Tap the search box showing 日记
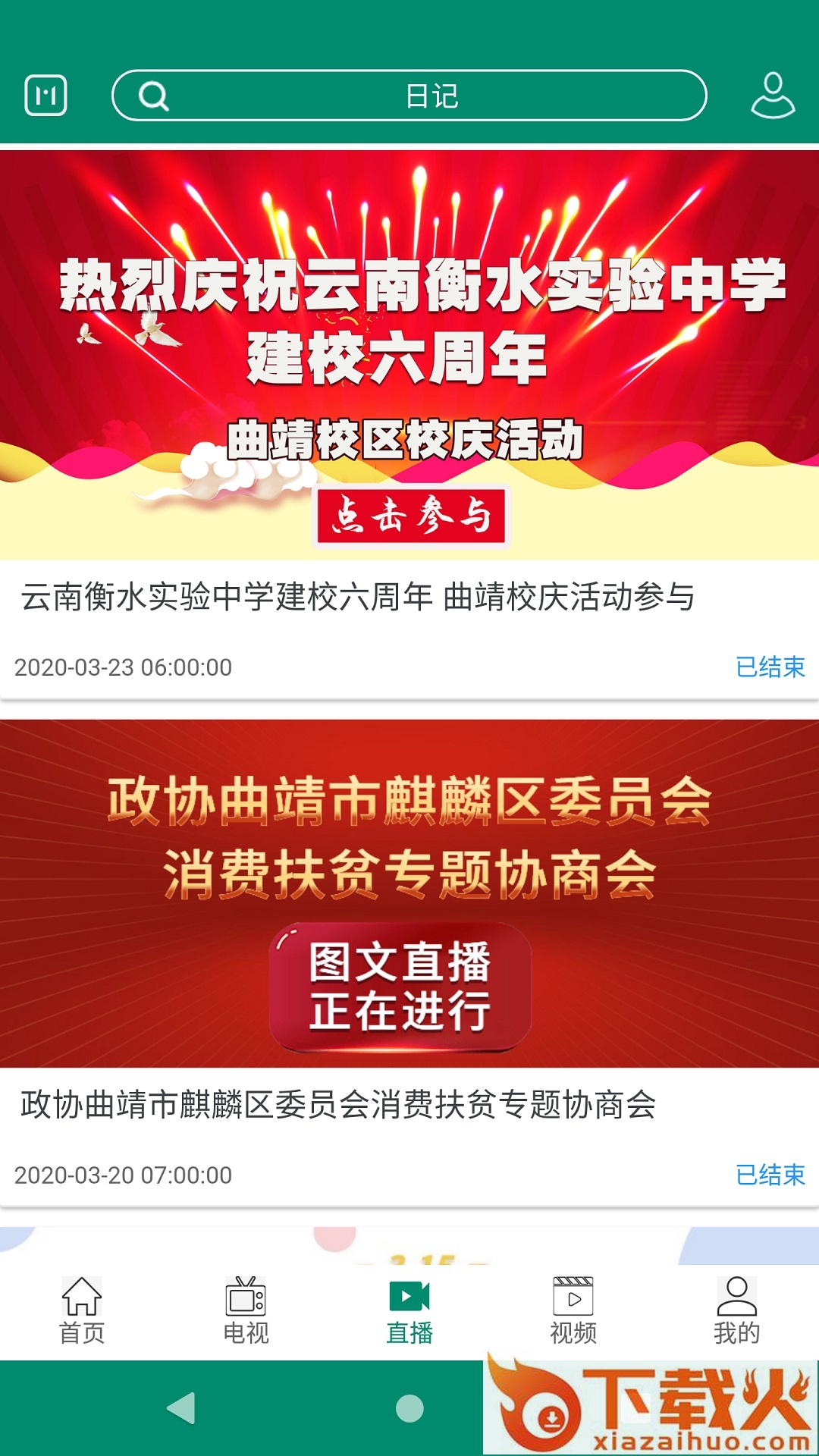 pos(409,96)
